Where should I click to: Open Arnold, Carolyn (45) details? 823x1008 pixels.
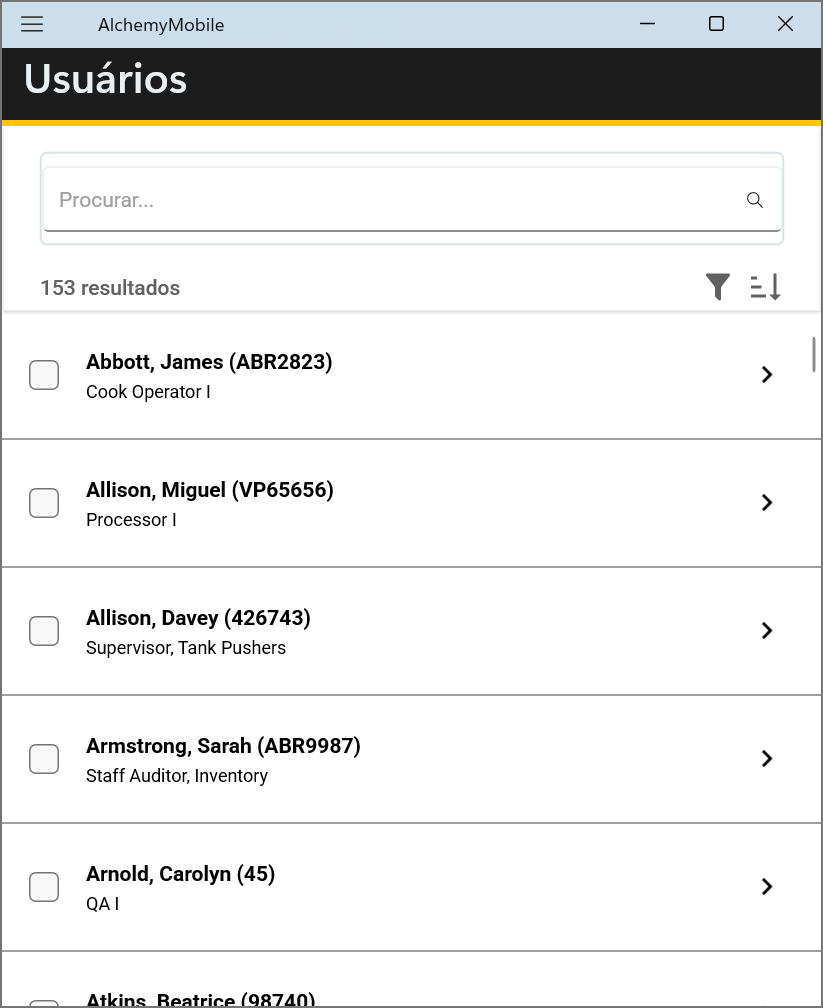click(x=767, y=887)
